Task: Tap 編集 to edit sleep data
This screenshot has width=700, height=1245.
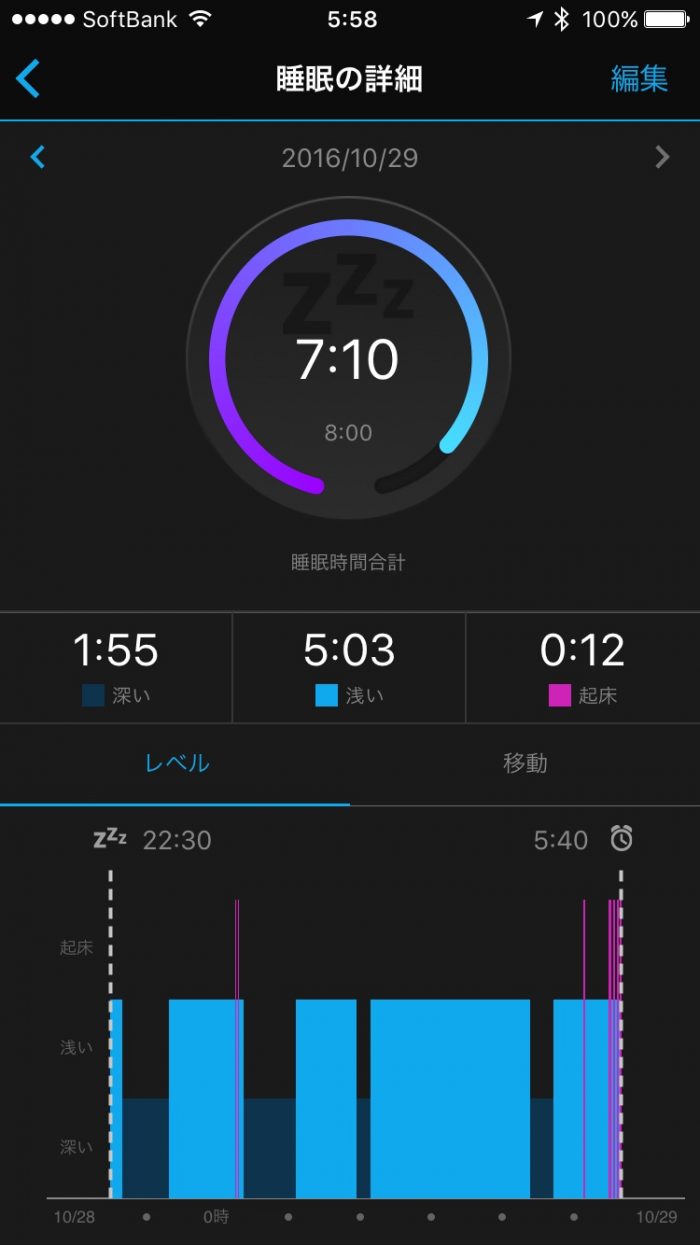Action: pos(639,79)
